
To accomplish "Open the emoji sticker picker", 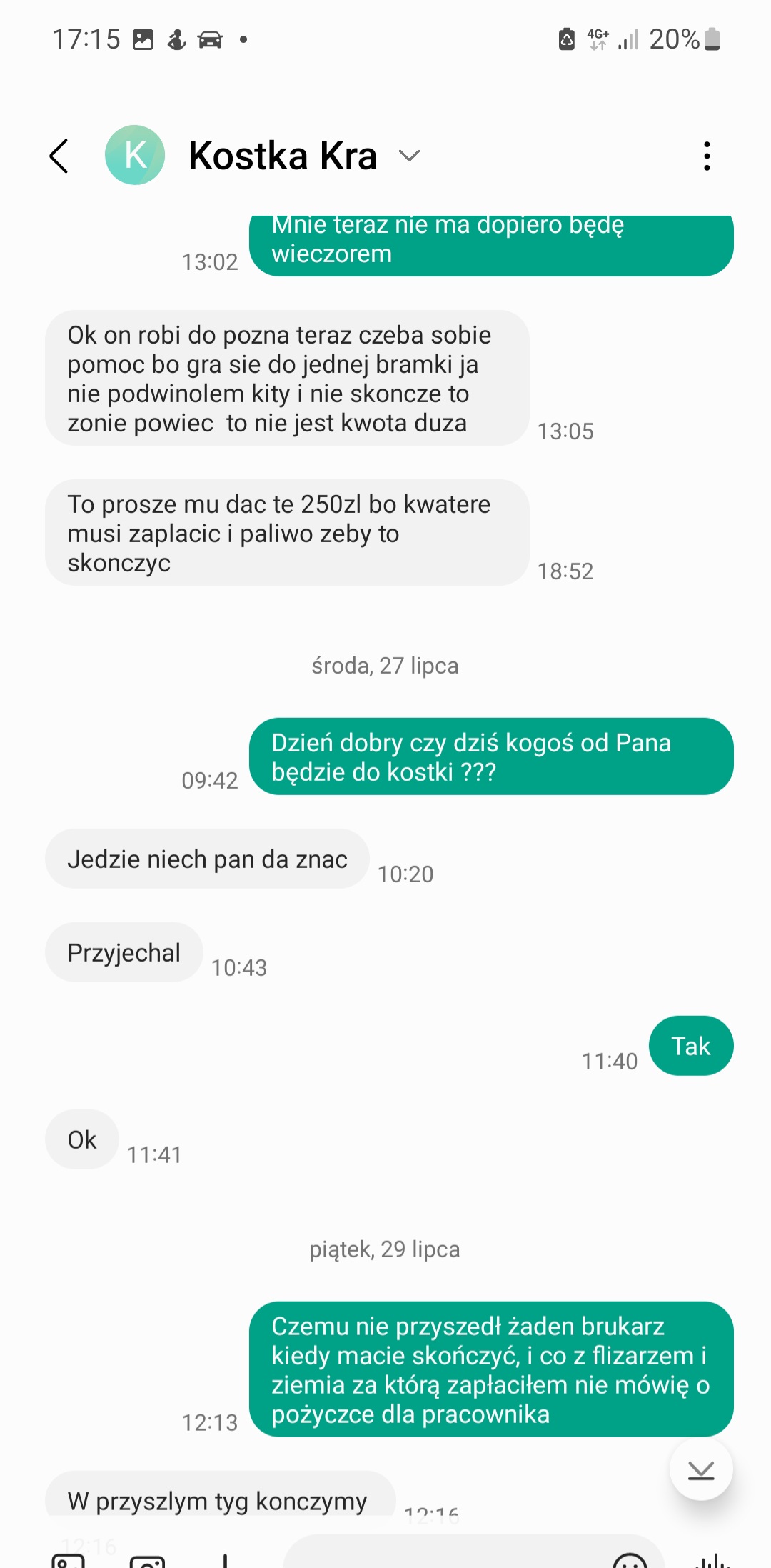I will [x=630, y=1561].
